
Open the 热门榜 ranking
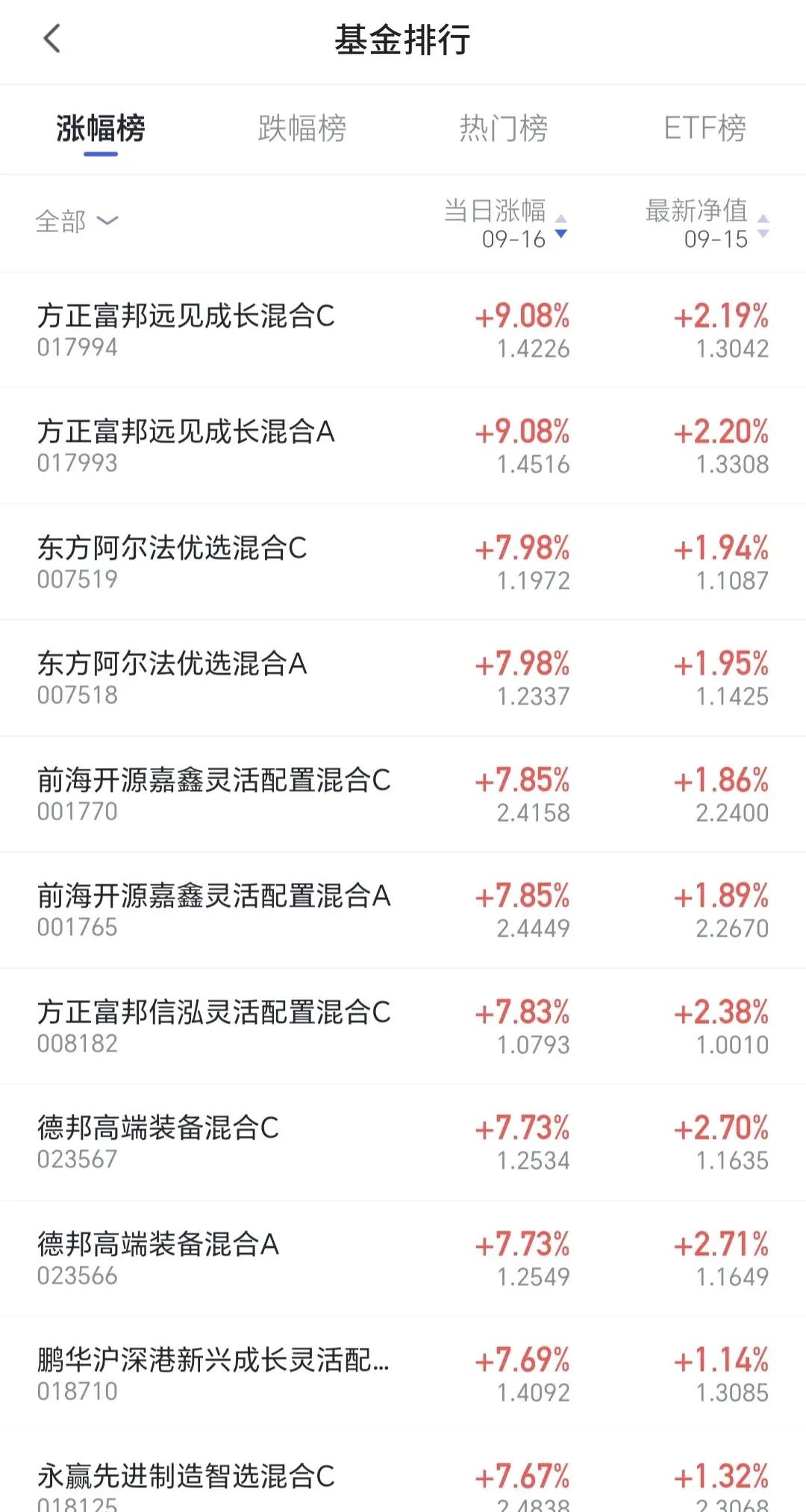504,128
